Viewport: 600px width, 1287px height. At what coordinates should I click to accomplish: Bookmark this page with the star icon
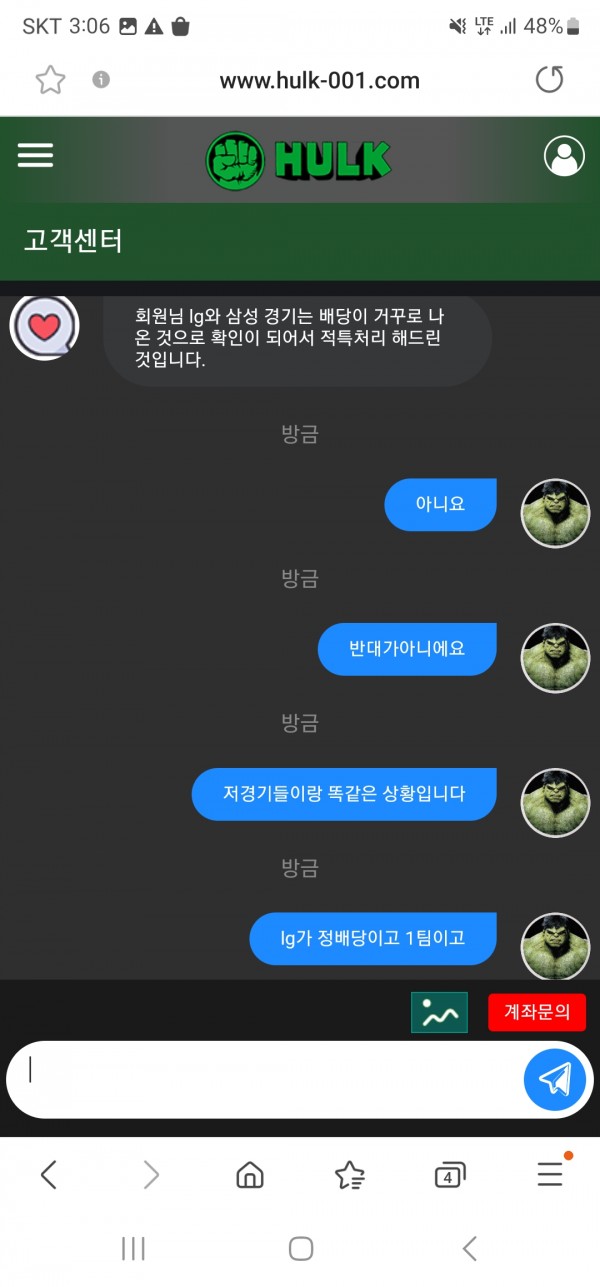pos(50,80)
